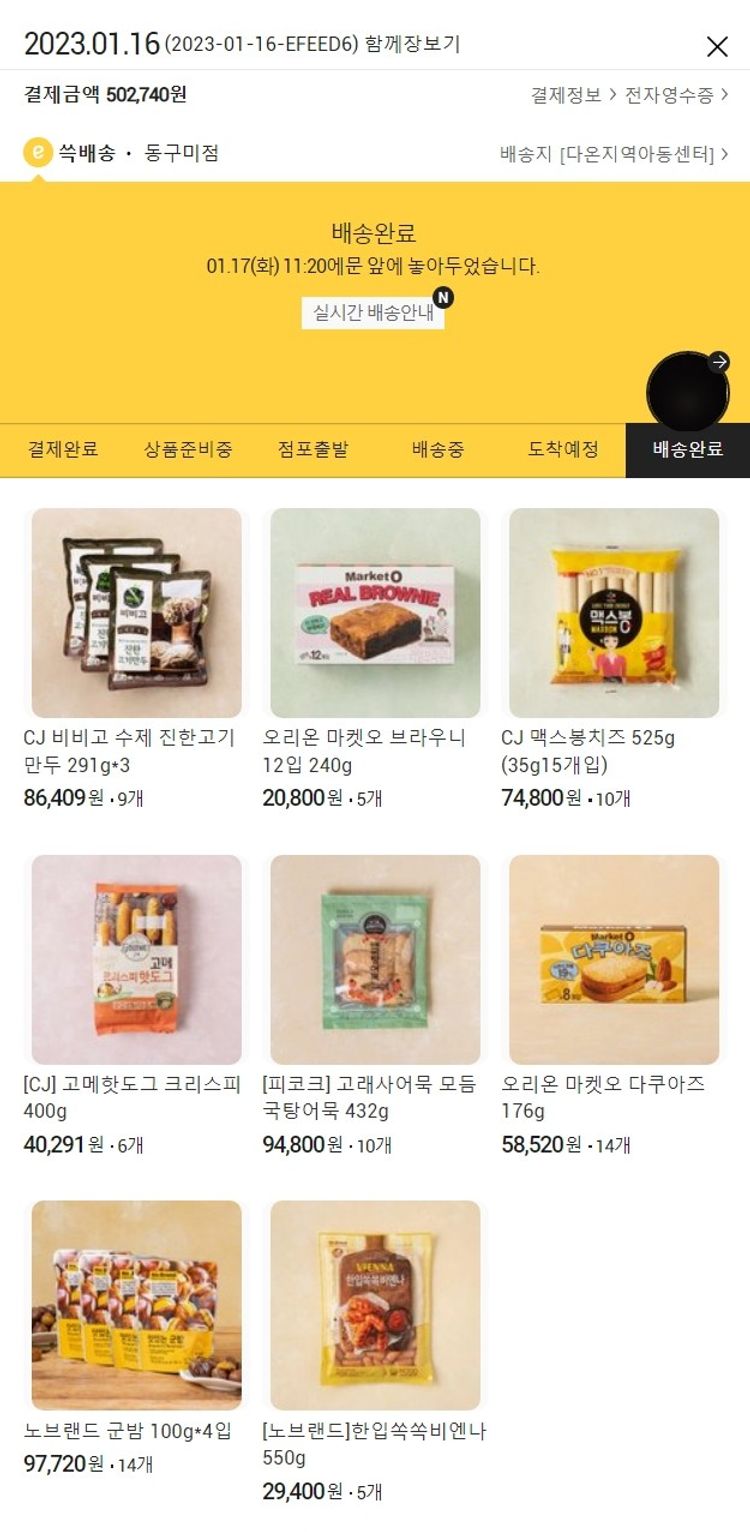Open CJ 맥스봉치즈 525g product

tap(614, 613)
